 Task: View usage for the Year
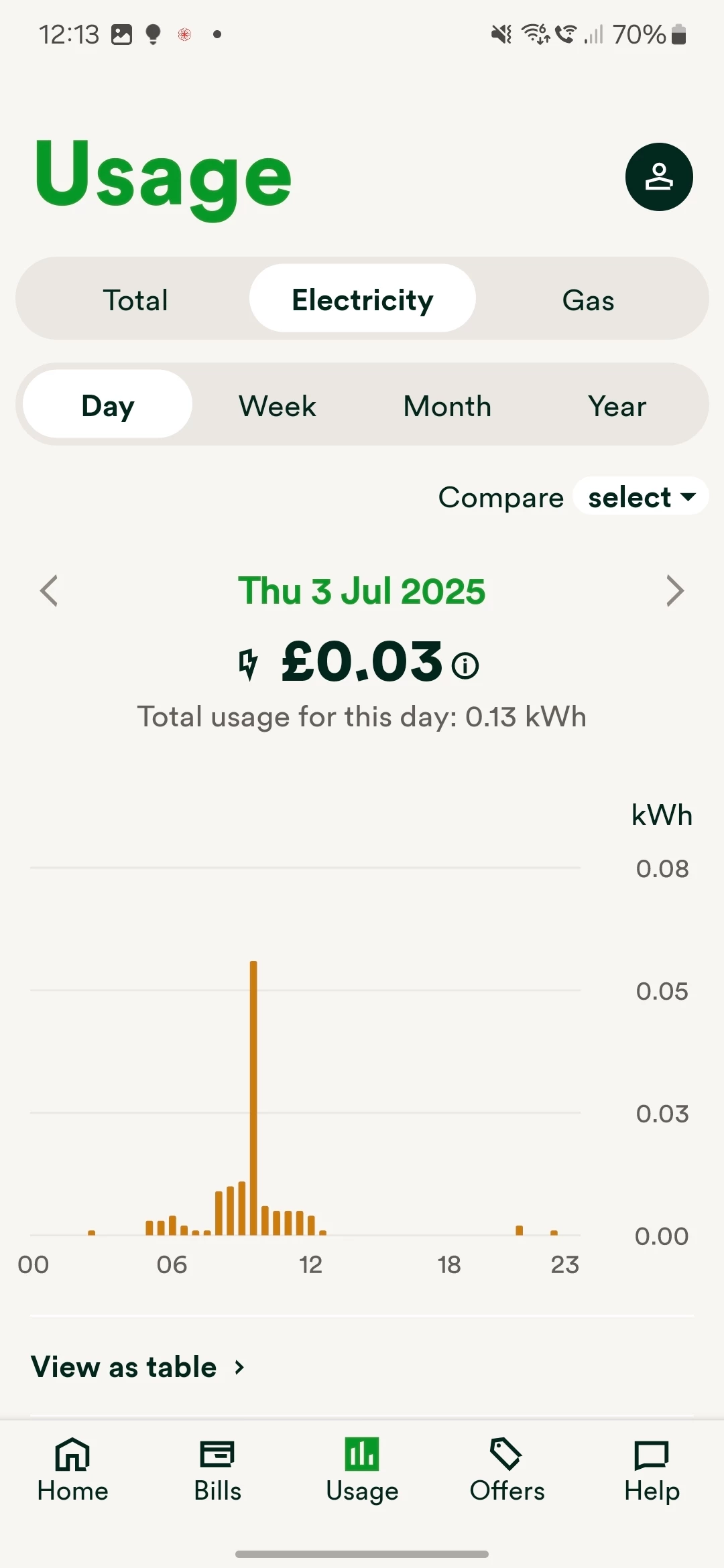click(x=617, y=405)
